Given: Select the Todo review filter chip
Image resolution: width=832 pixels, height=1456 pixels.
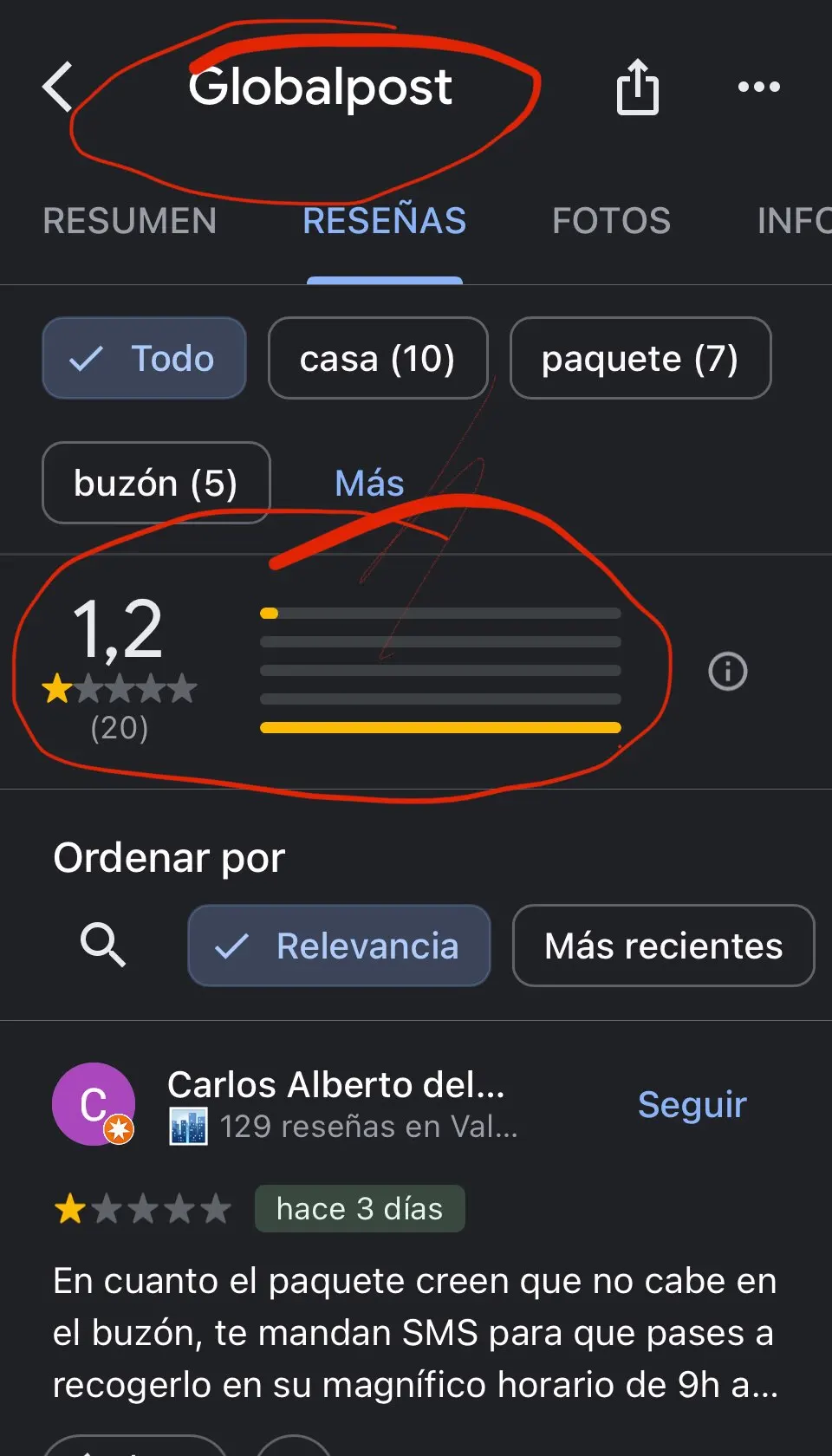Looking at the screenshot, I should (144, 358).
